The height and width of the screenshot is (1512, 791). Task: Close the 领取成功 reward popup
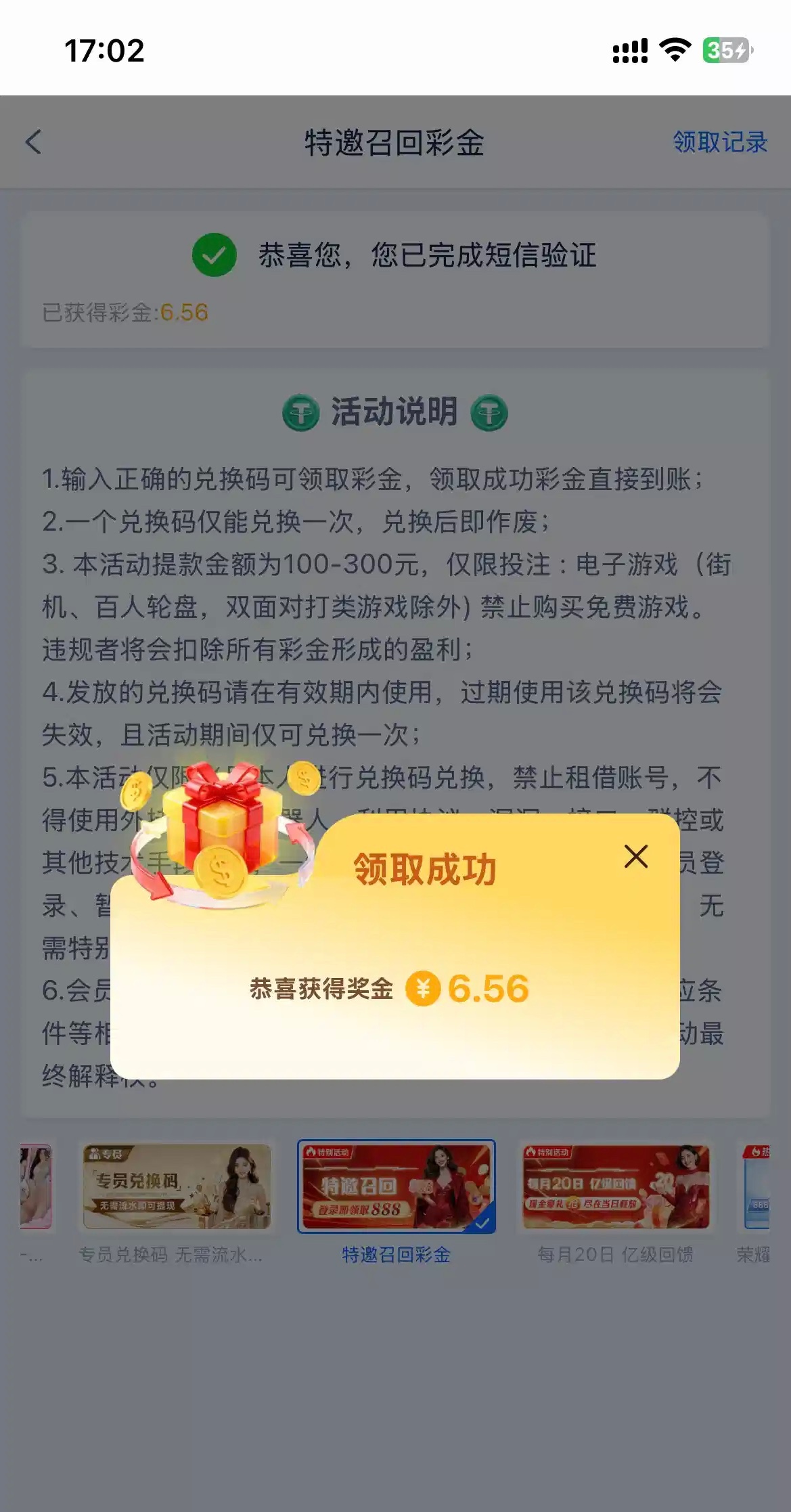tap(635, 856)
